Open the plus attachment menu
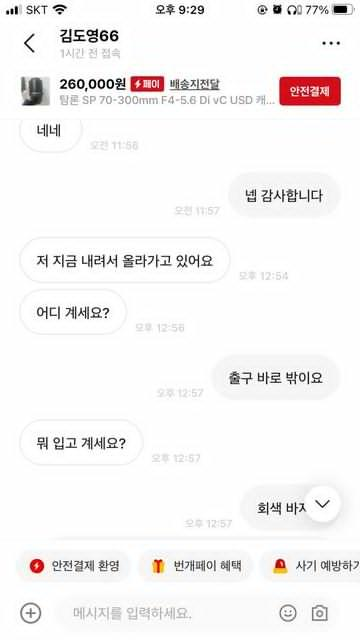This screenshot has width=360, height=640. coord(31,613)
